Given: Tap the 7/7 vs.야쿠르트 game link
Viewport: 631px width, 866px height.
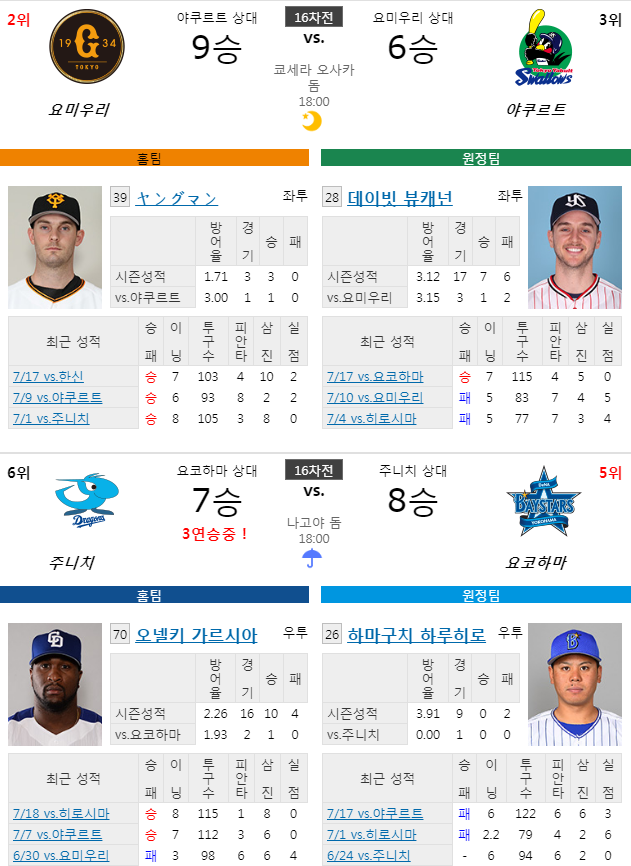Looking at the screenshot, I should 57,834.
